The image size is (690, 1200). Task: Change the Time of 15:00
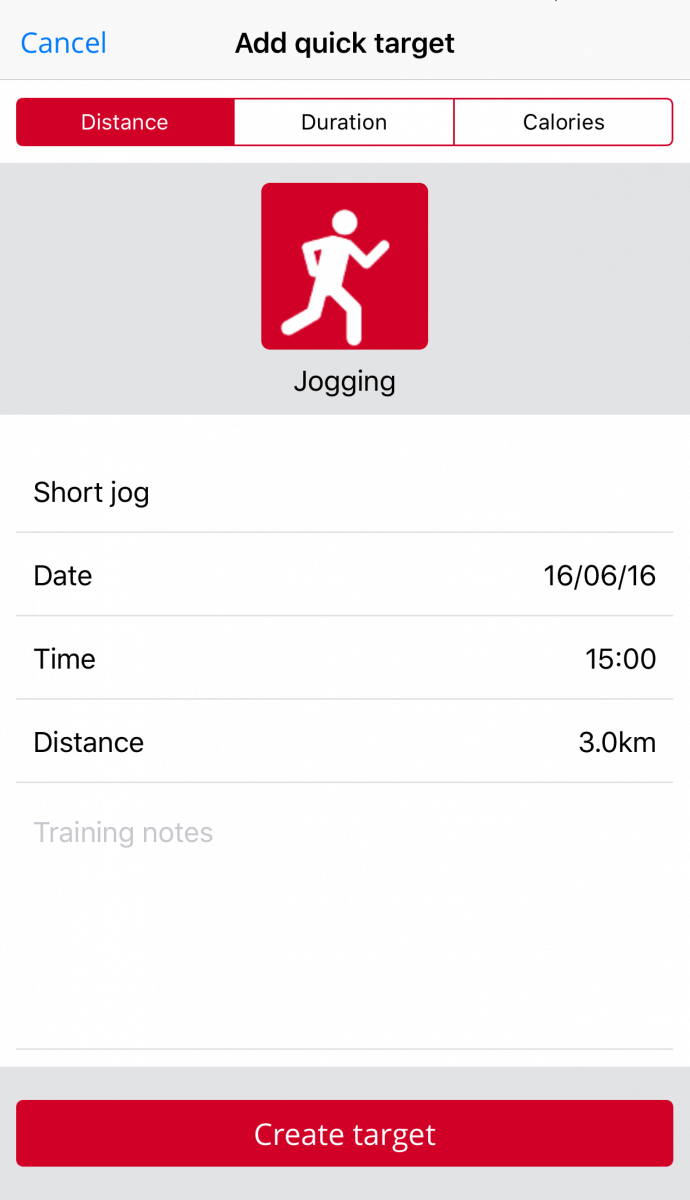pos(344,658)
